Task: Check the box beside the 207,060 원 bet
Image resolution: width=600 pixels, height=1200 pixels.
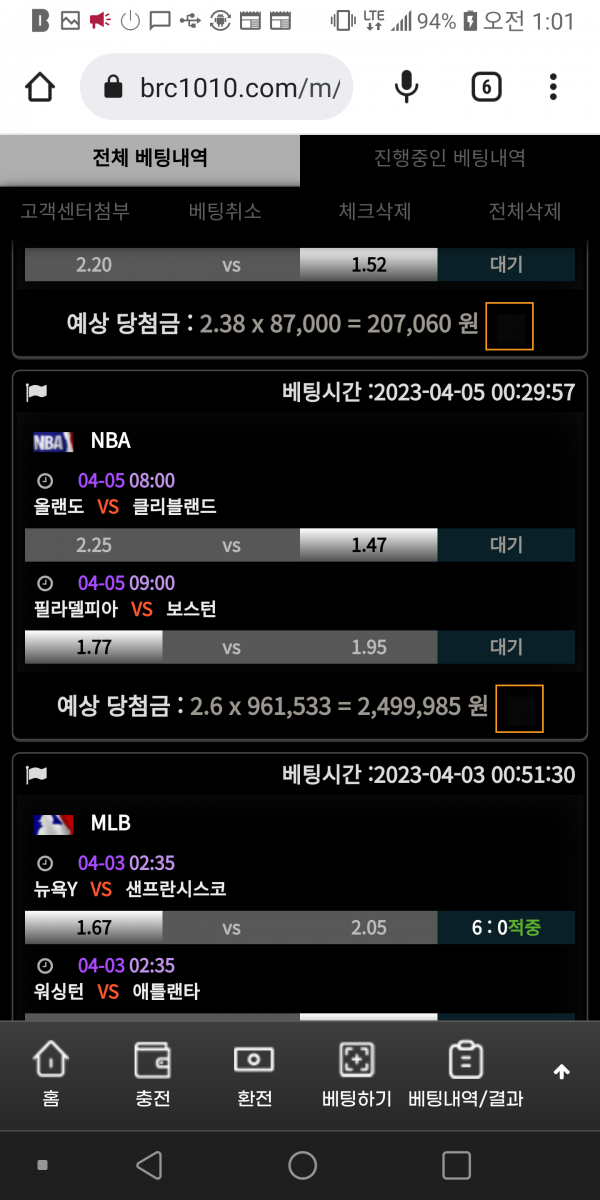Action: coord(510,326)
